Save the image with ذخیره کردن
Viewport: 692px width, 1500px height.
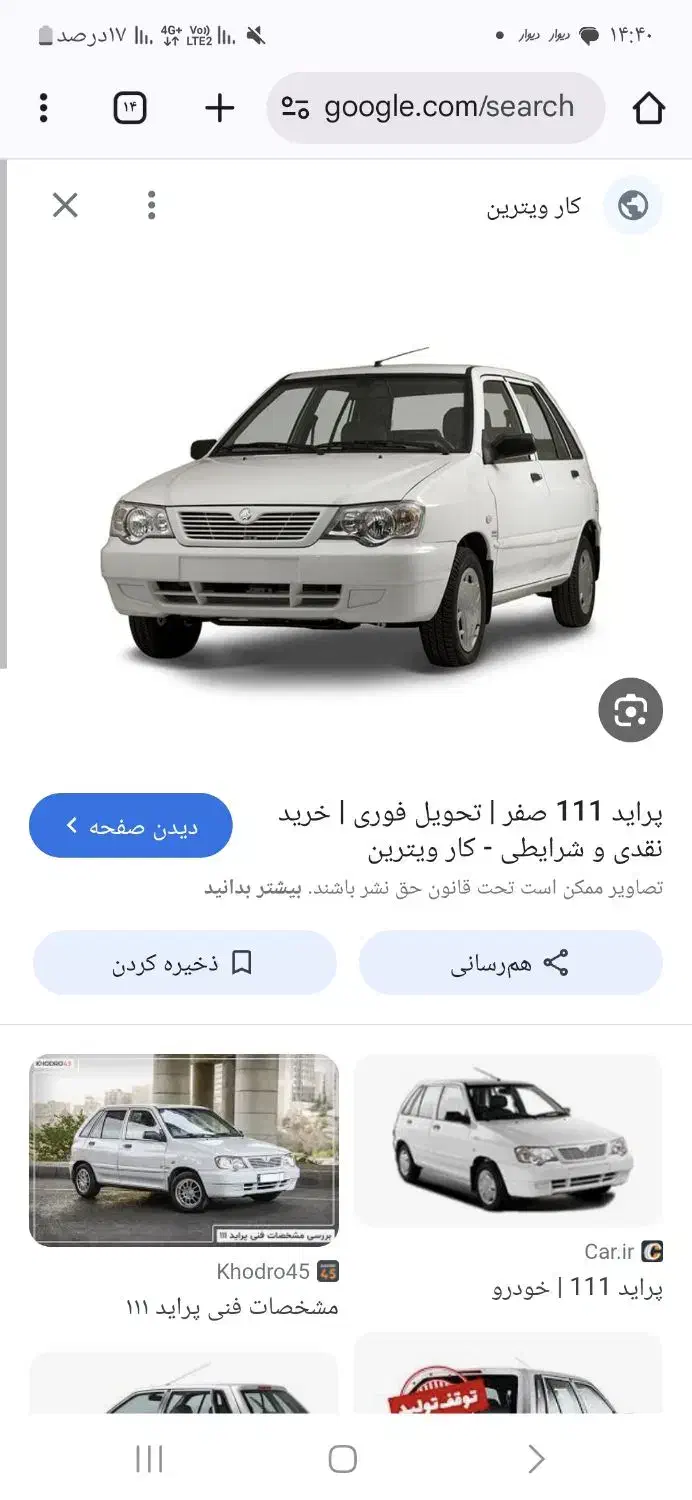click(184, 963)
